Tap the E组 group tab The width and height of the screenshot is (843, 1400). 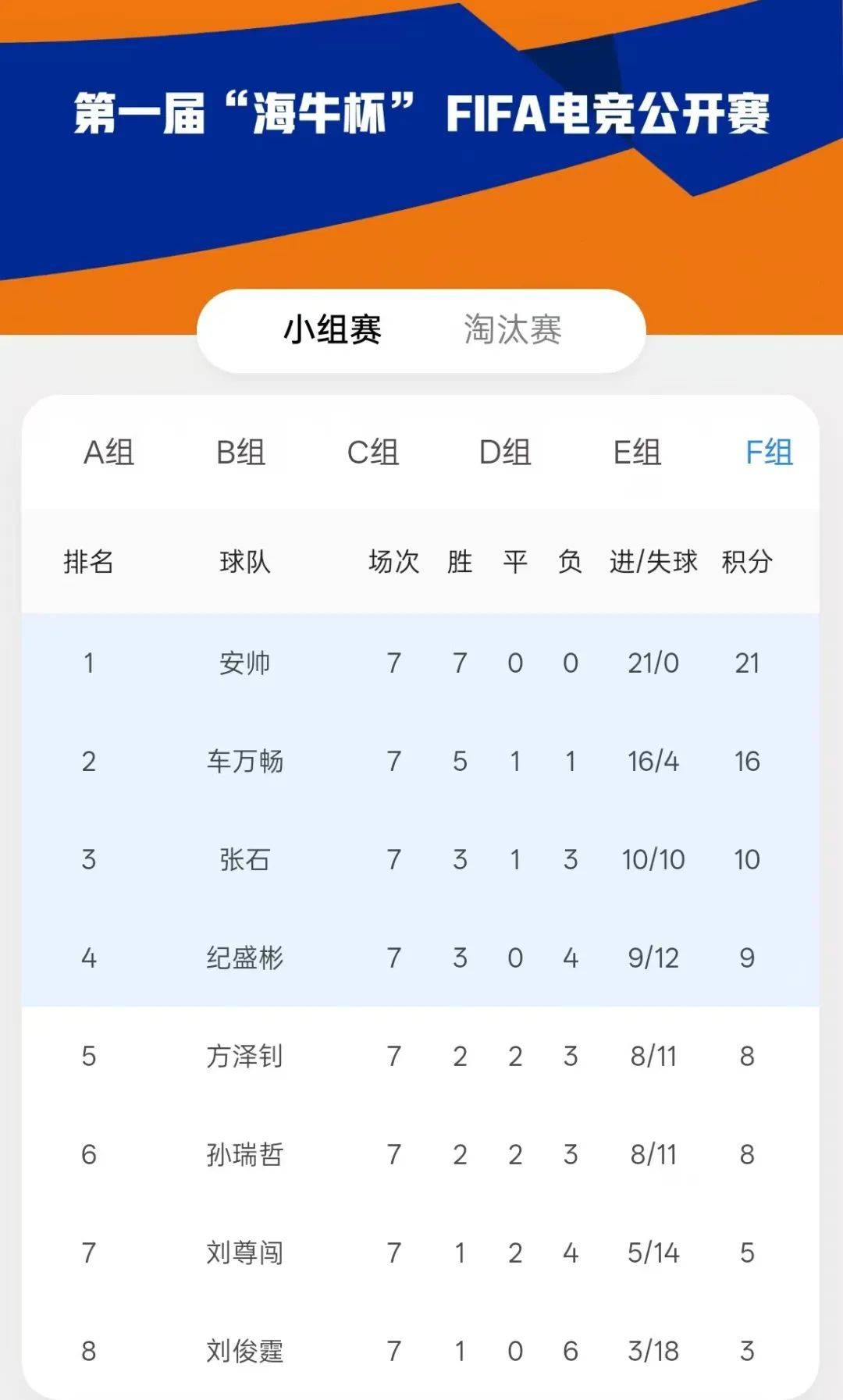click(x=637, y=453)
